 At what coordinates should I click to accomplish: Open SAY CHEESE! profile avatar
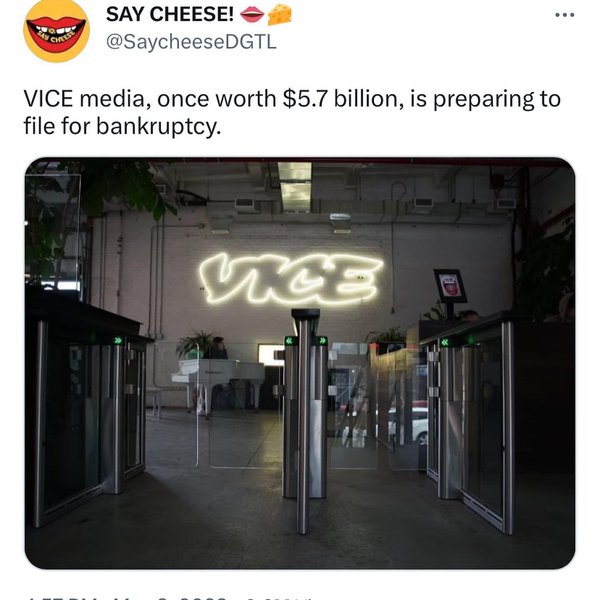[x=56, y=31]
